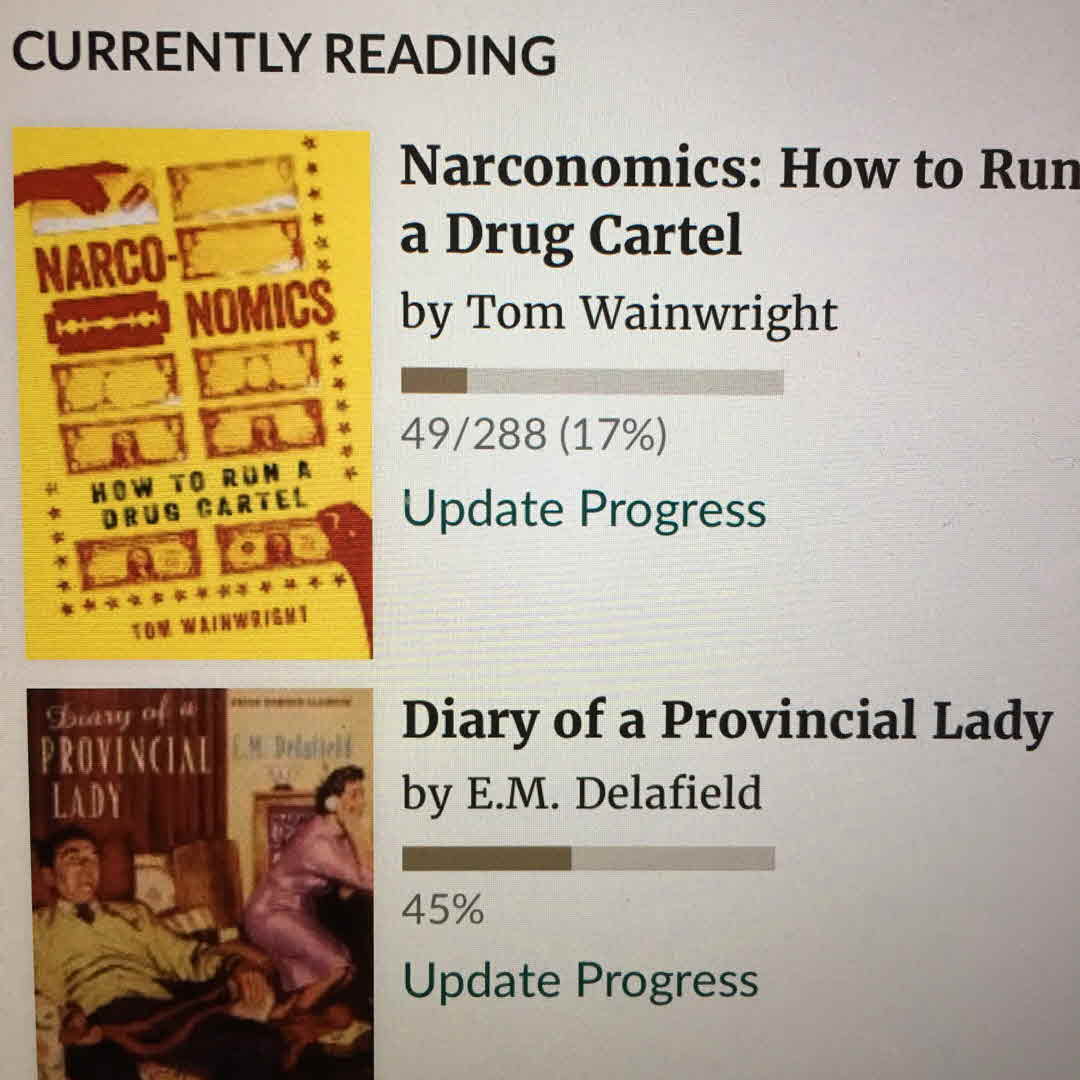Open Diary of a Provincial Lady title
Image resolution: width=1080 pixels, height=1080 pixels.
tap(726, 722)
